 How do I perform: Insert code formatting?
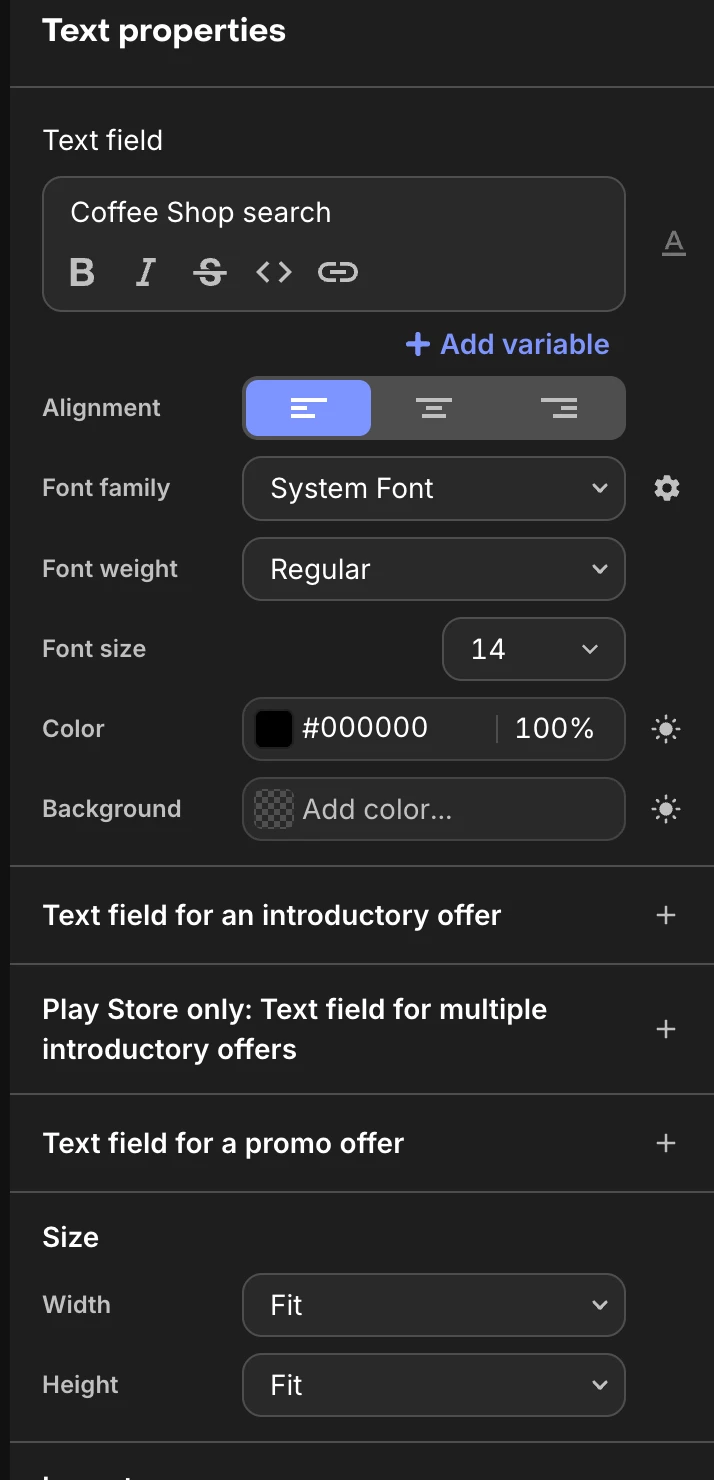click(274, 272)
